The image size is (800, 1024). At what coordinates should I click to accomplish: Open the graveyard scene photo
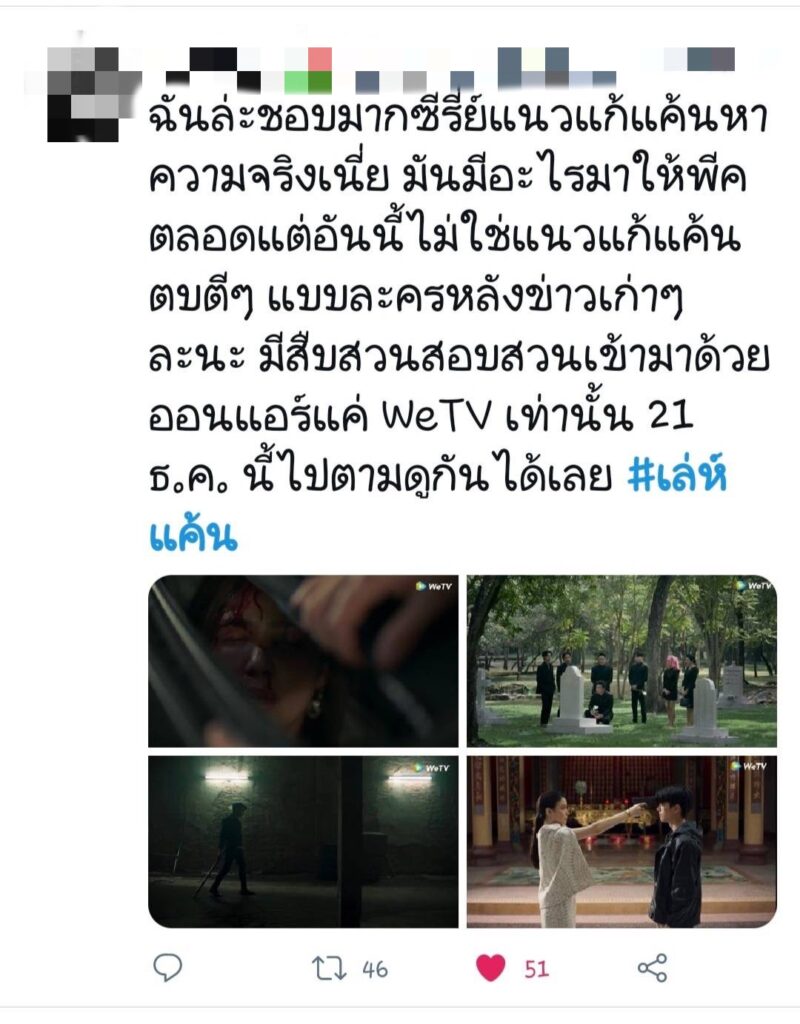pyautogui.click(x=621, y=661)
